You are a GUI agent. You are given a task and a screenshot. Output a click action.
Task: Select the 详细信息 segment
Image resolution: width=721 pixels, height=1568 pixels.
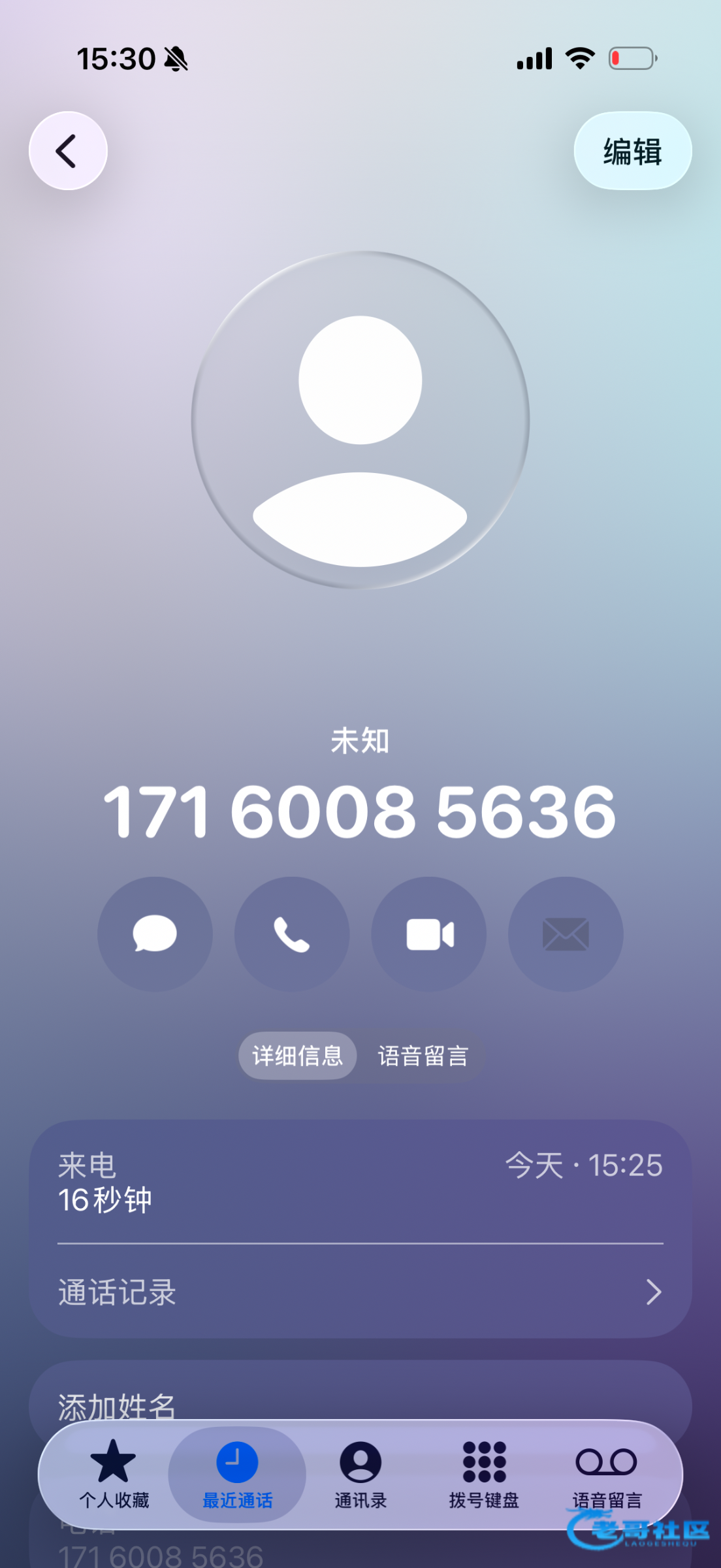(298, 1055)
